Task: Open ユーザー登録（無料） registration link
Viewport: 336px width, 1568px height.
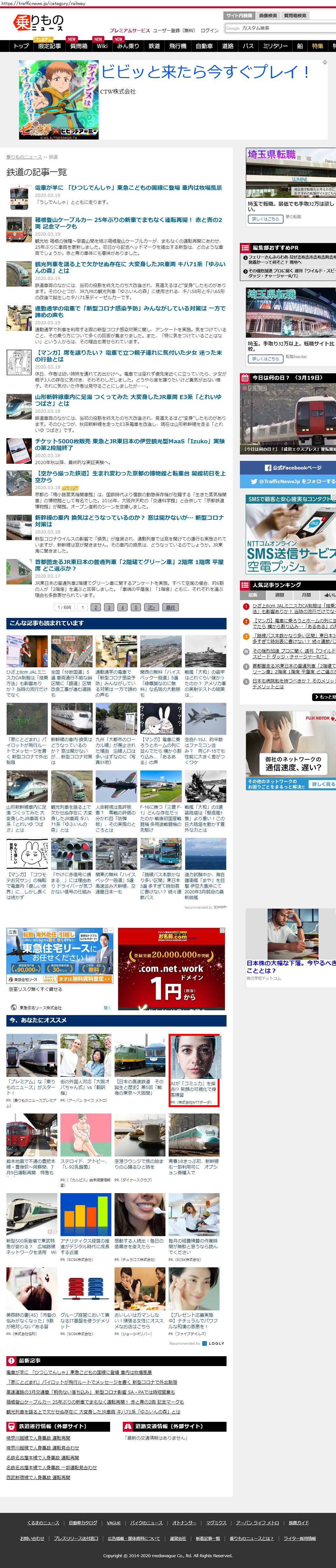Action: point(174,31)
